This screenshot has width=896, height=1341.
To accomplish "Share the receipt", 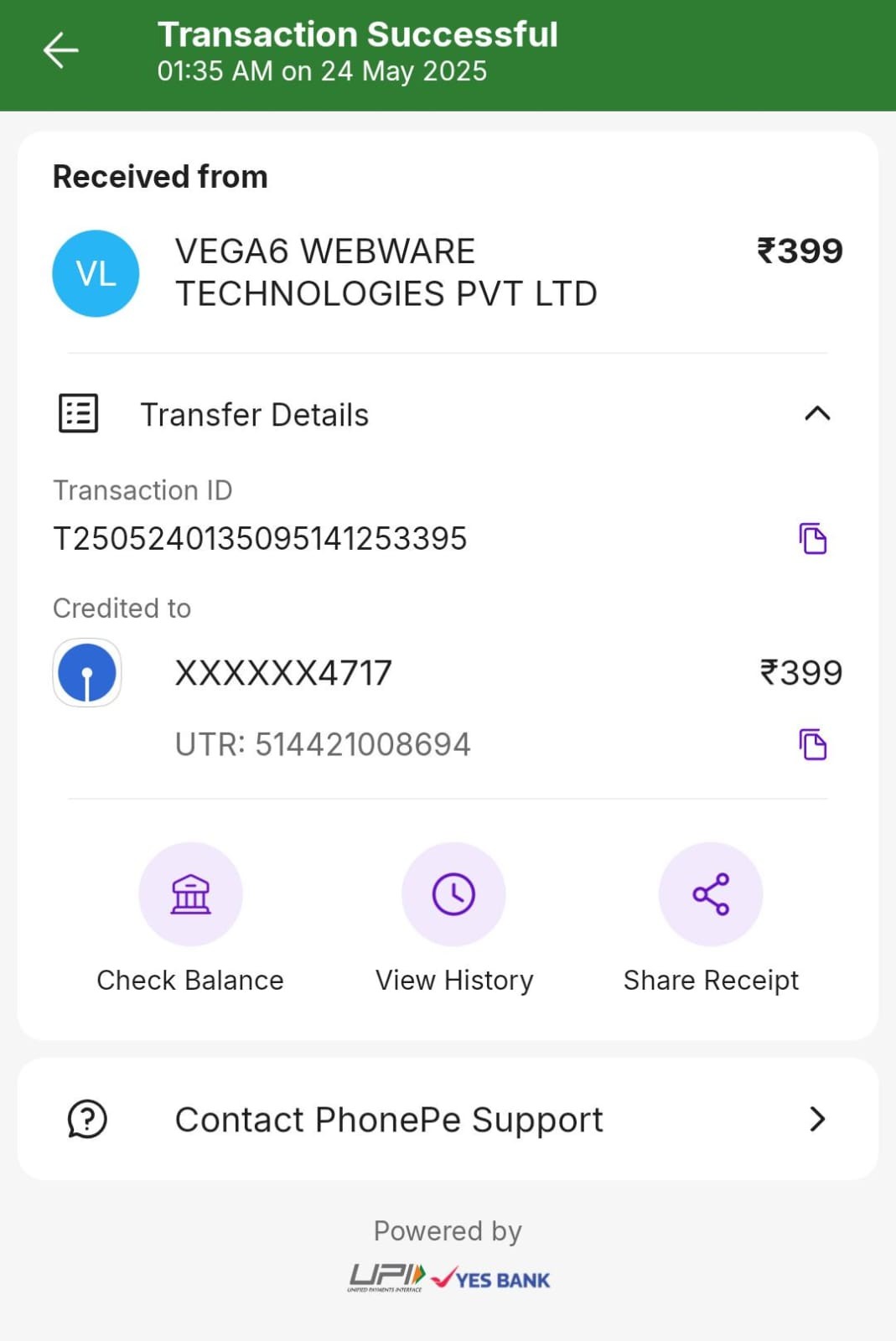I will [x=710, y=894].
